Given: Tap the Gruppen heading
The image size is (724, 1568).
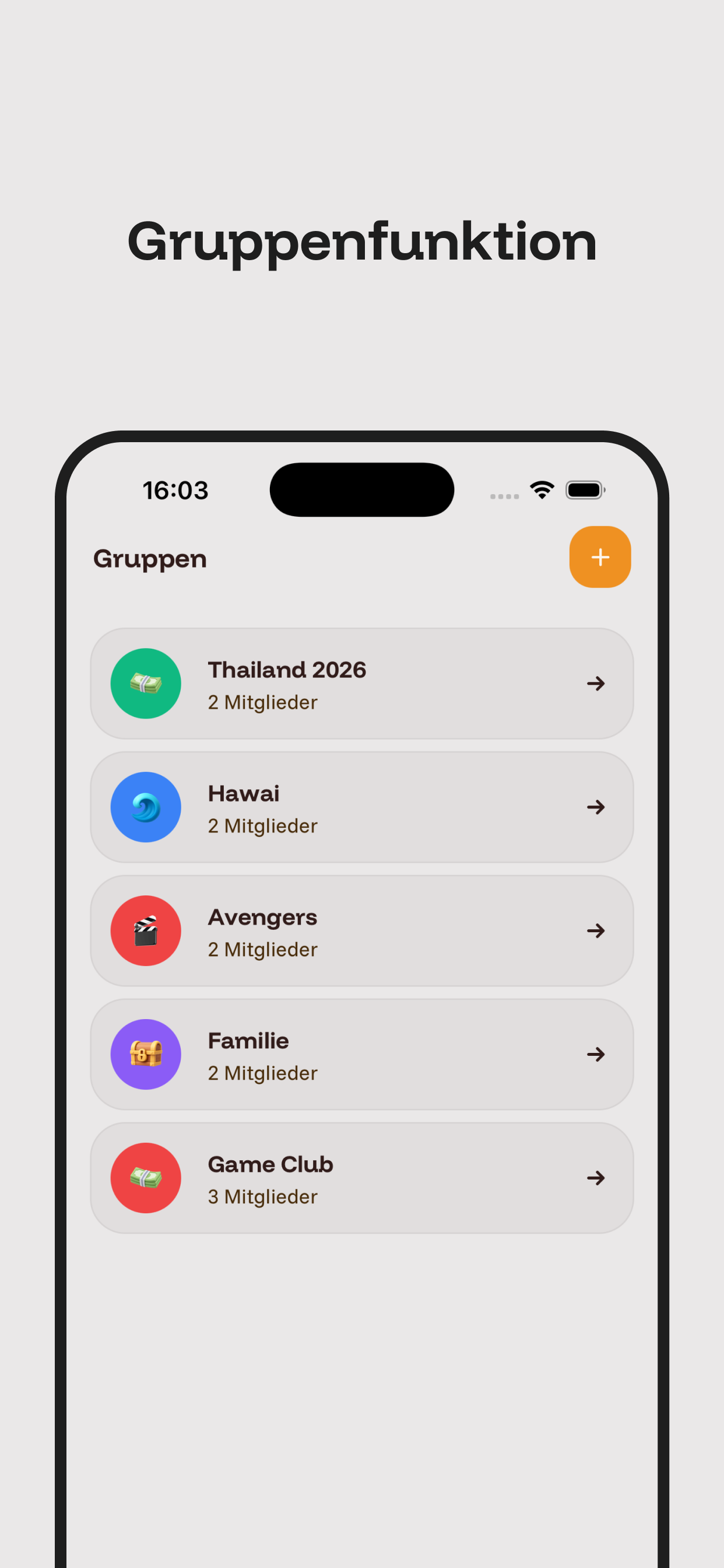Looking at the screenshot, I should point(150,558).
